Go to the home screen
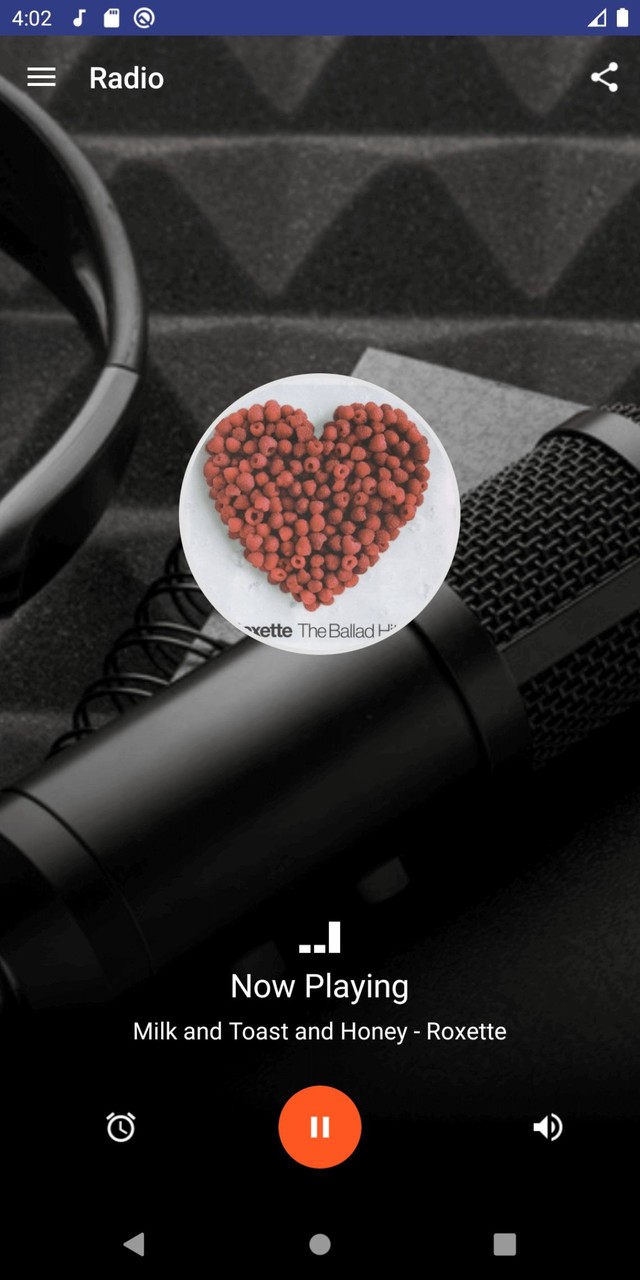The height and width of the screenshot is (1280, 640). point(320,1243)
